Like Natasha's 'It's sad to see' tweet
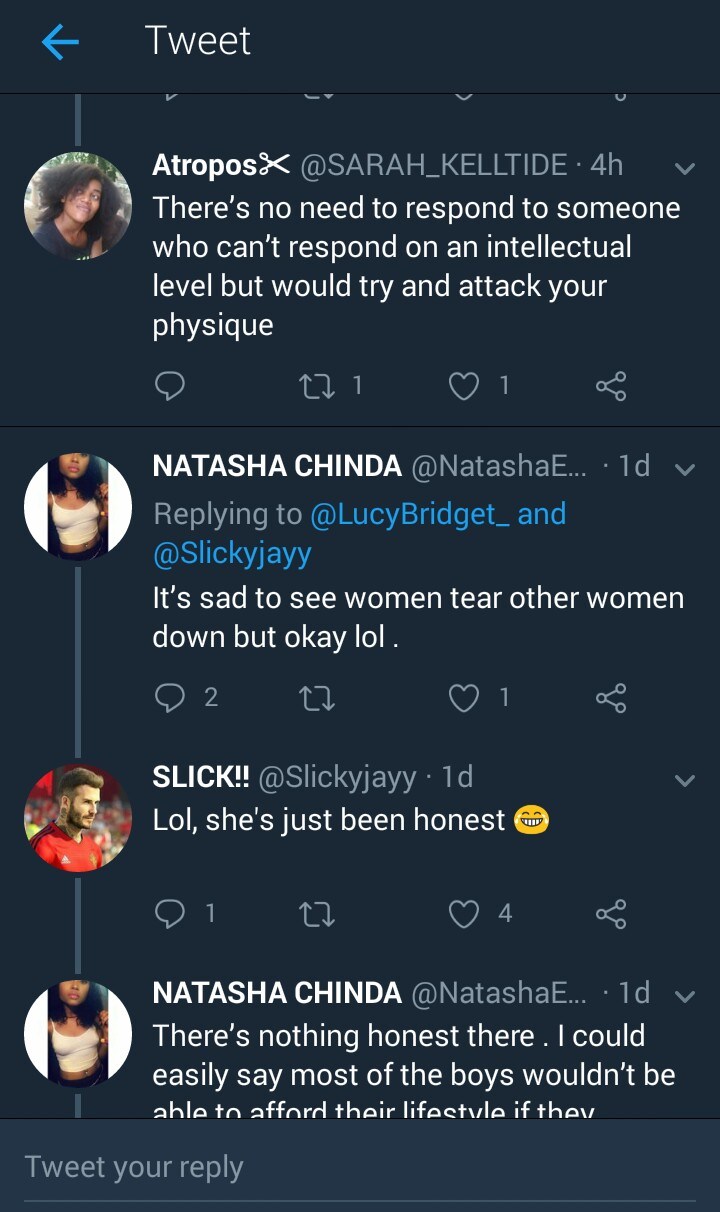 (x=464, y=697)
